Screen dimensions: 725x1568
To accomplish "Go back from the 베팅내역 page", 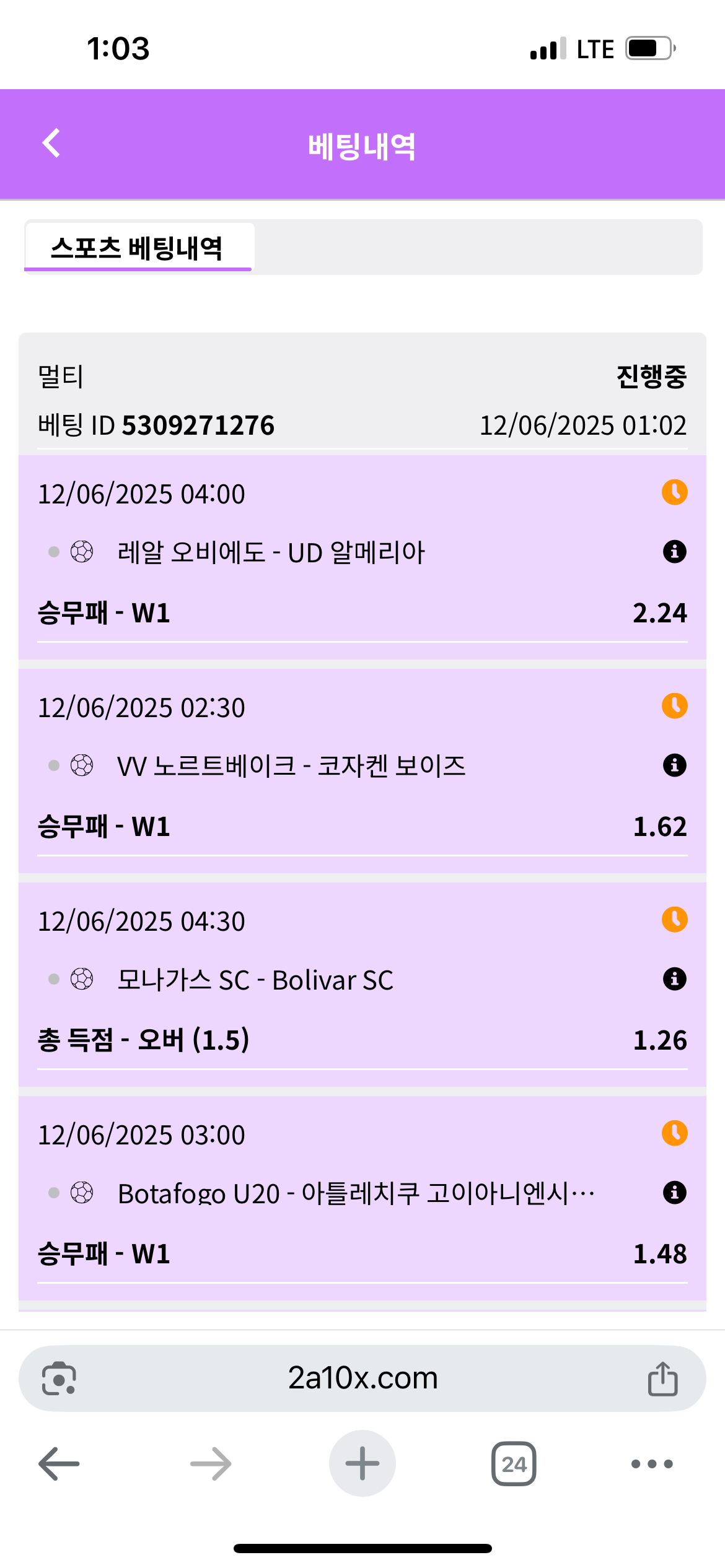I will [x=52, y=144].
